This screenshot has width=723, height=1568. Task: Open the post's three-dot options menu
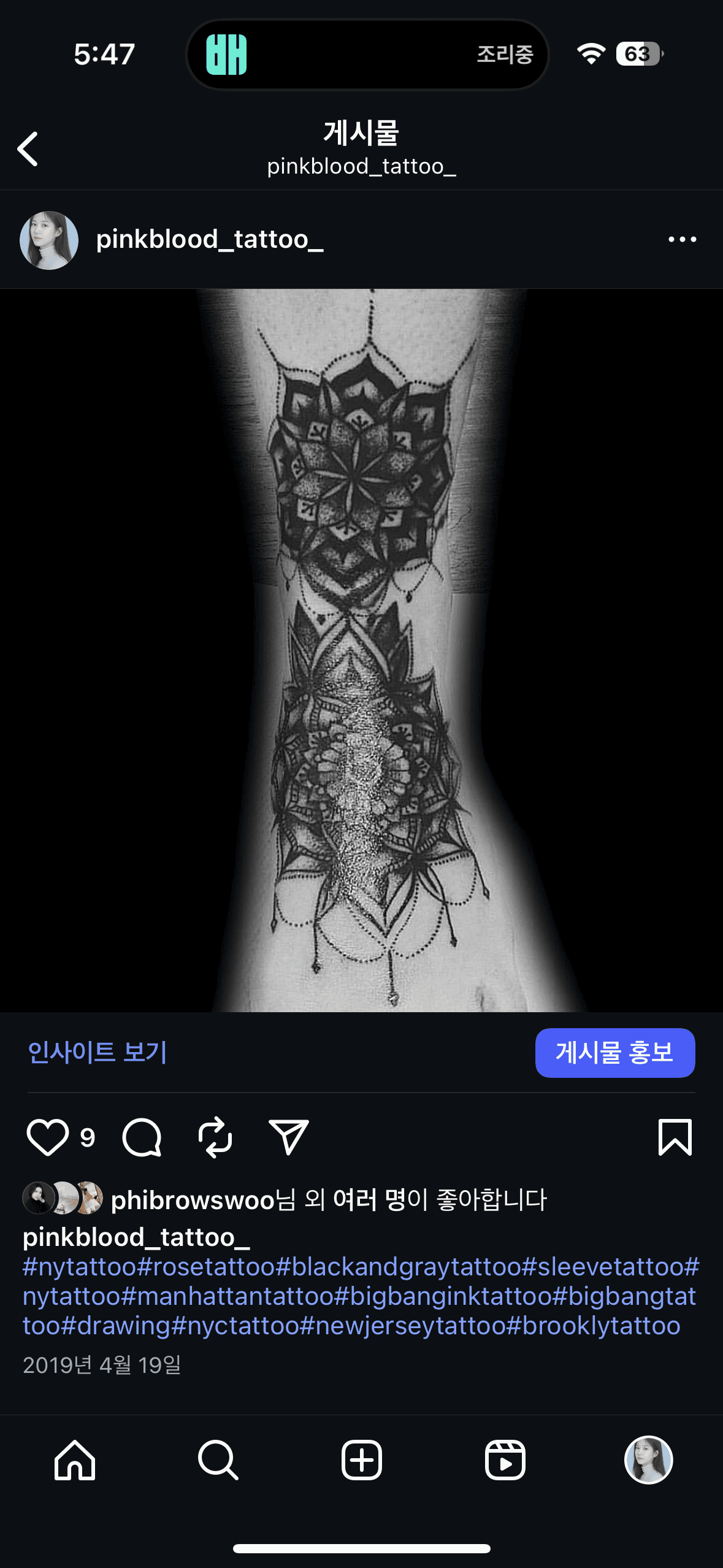(x=682, y=239)
